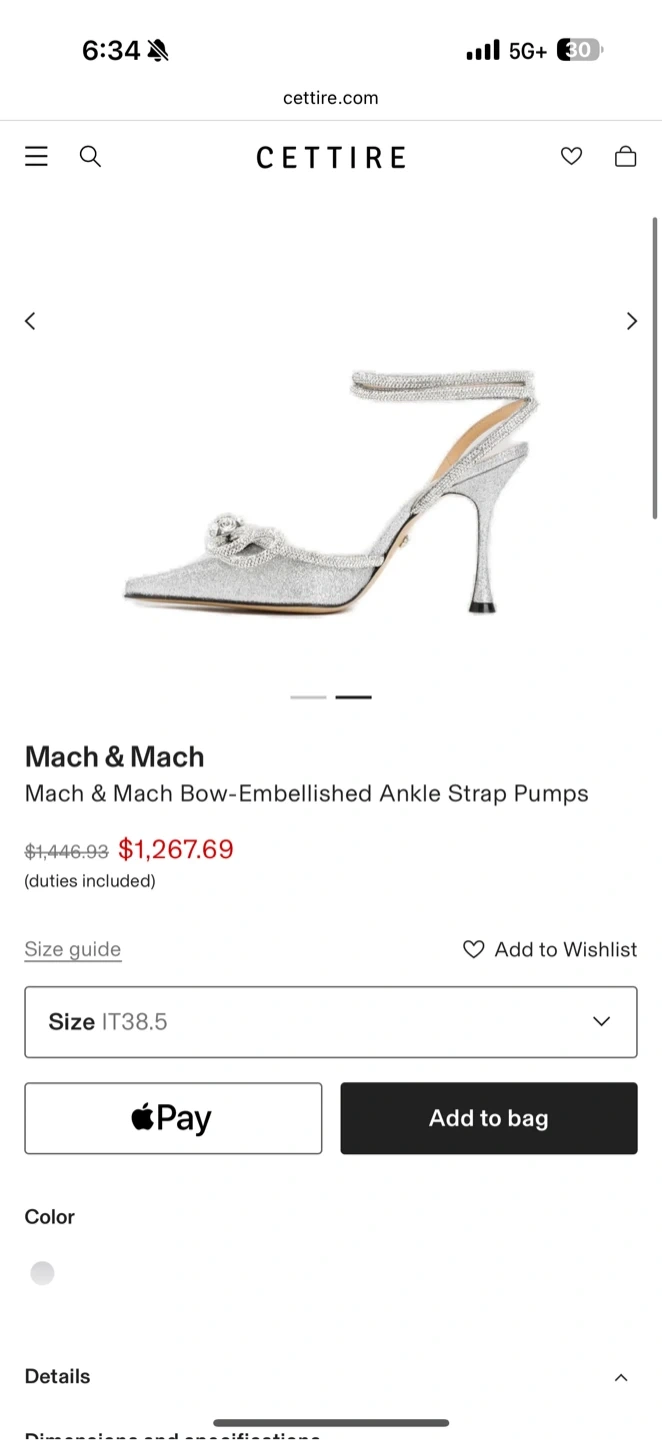Tap Add to bag

pyautogui.click(x=488, y=1118)
